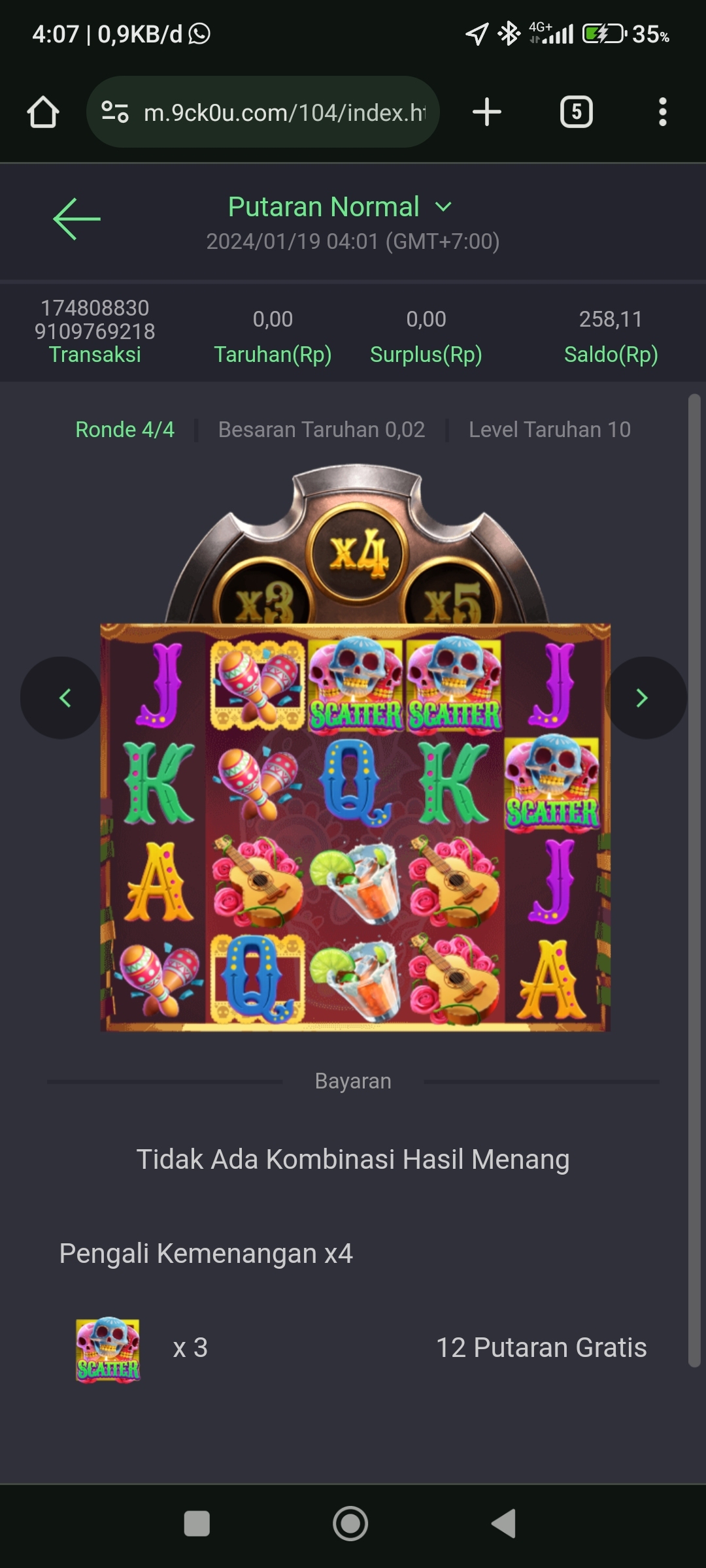Open the browser home page
706x1568 pixels.
point(43,112)
